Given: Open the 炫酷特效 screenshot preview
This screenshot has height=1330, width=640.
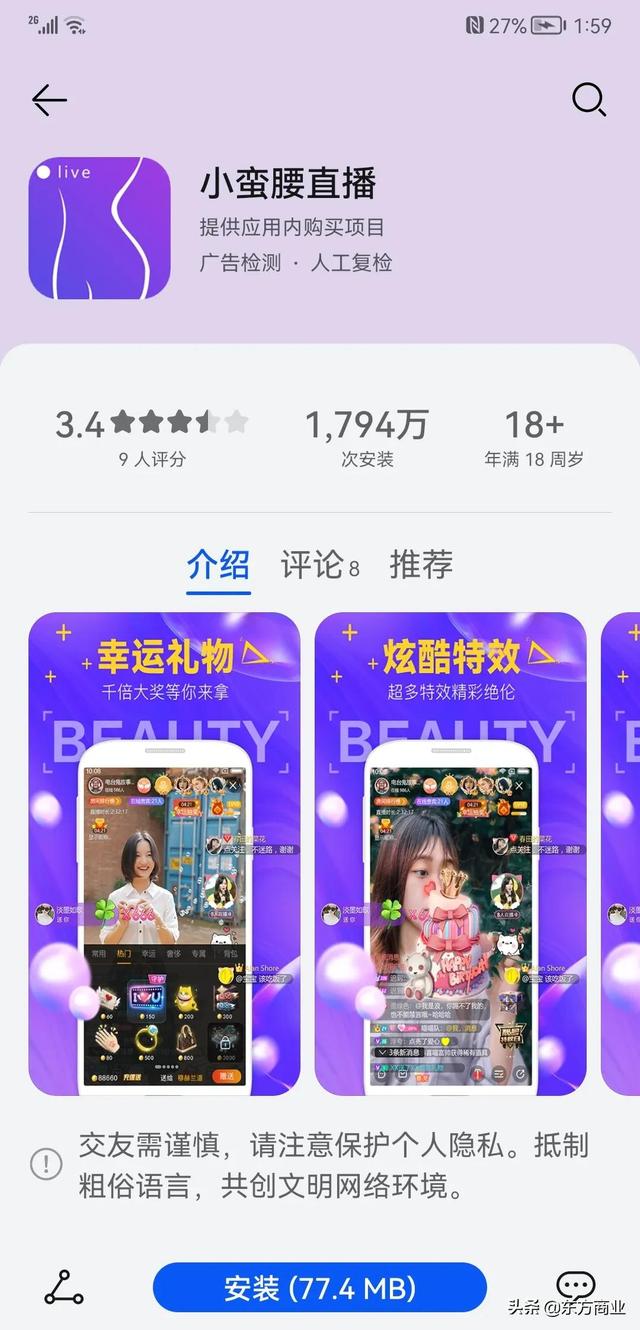Looking at the screenshot, I should [451, 853].
